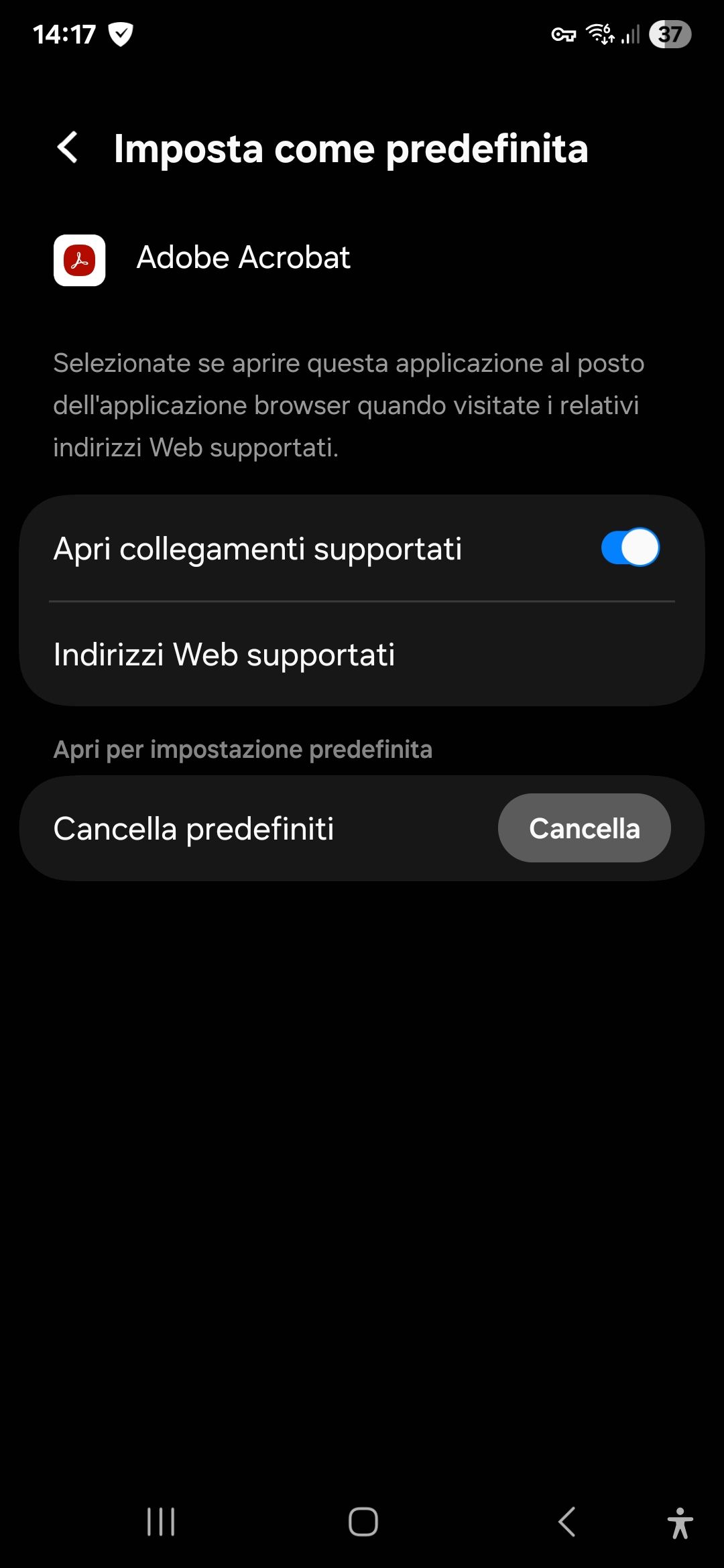The image size is (724, 1568).
Task: Open recent apps from the navigation bar
Action: 160,1521
